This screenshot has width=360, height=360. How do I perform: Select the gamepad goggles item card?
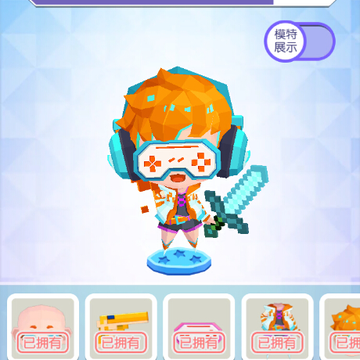199,327
